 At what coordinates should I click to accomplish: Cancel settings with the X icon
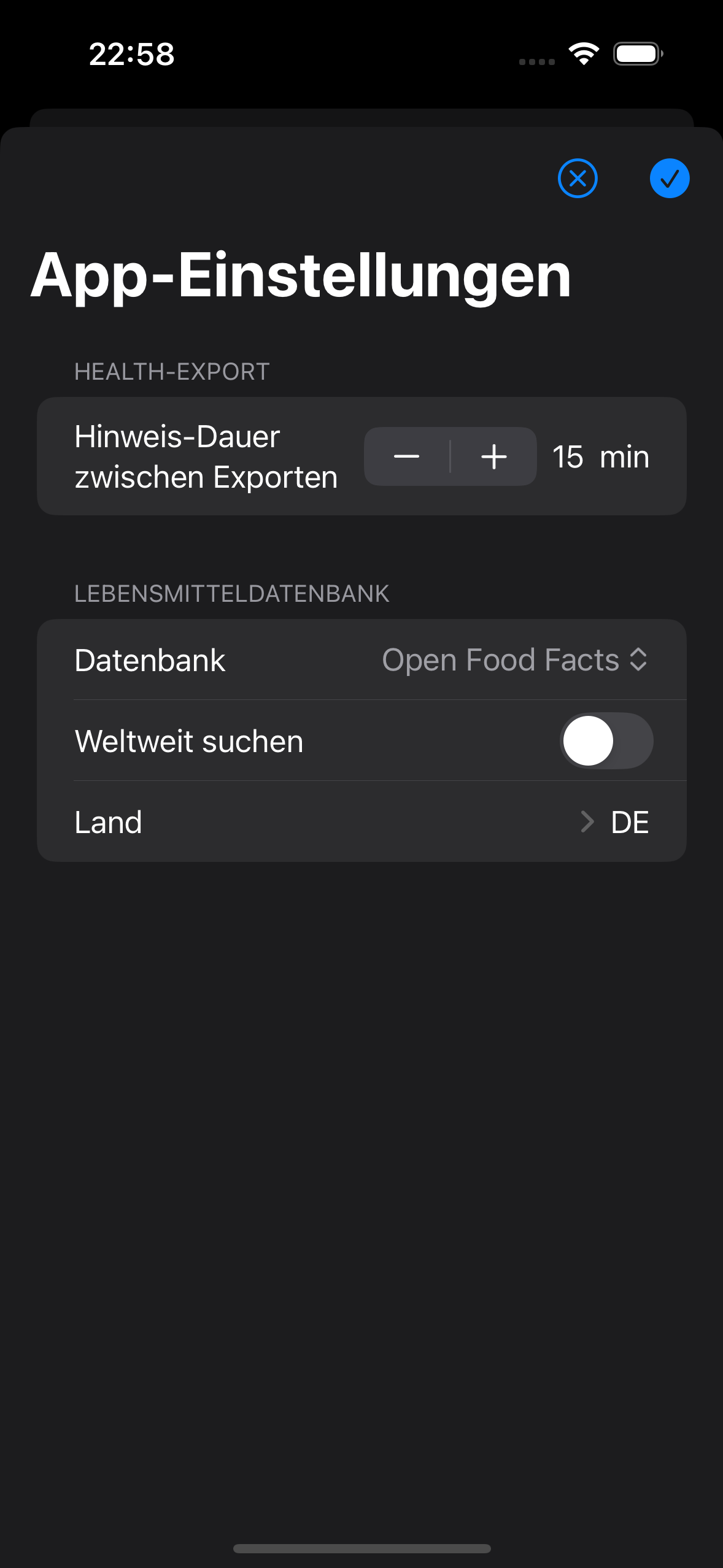(578, 179)
